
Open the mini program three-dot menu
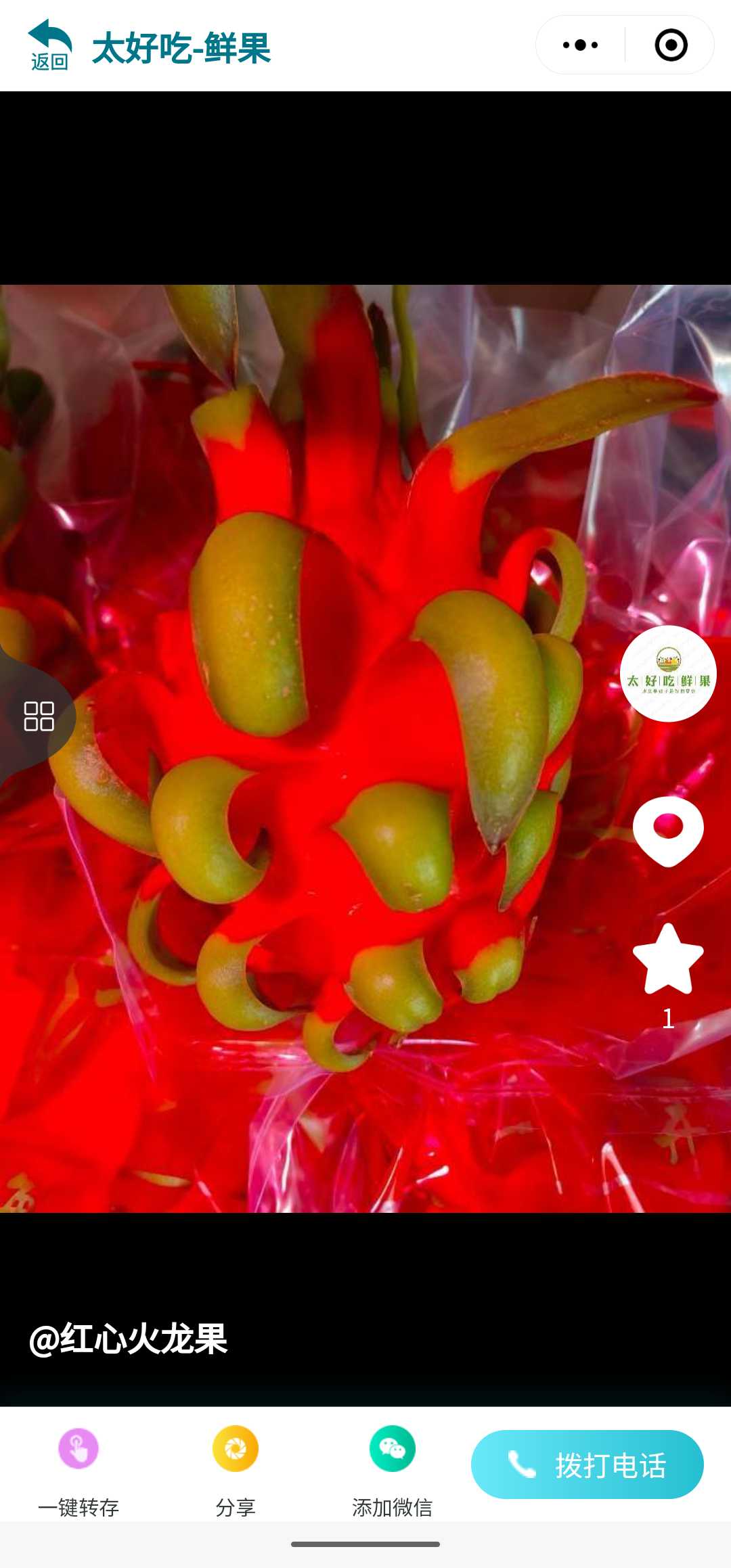coord(580,45)
